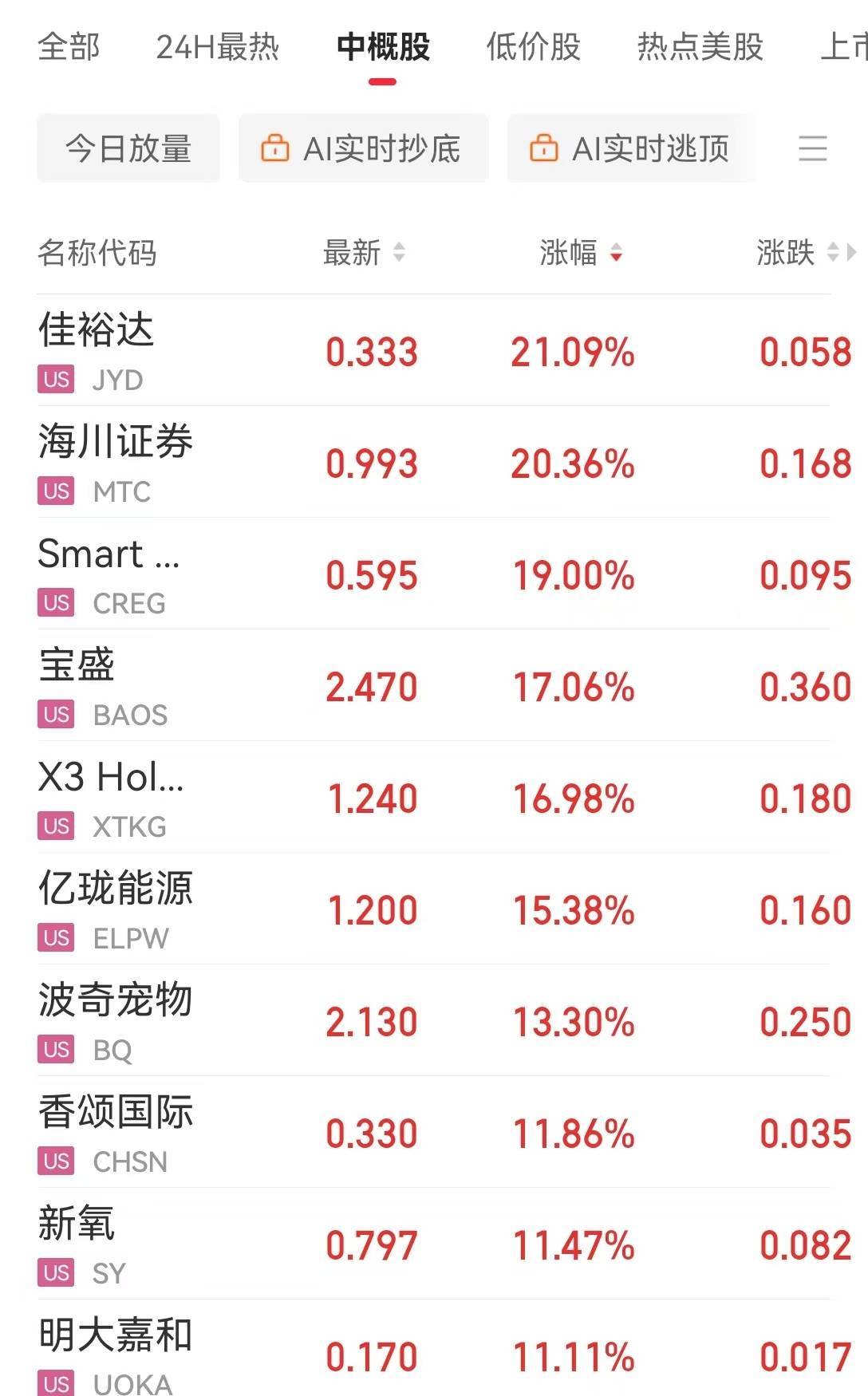Switch to the 低价股 tab
Image resolution: width=868 pixels, height=1396 pixels.
pos(531,48)
